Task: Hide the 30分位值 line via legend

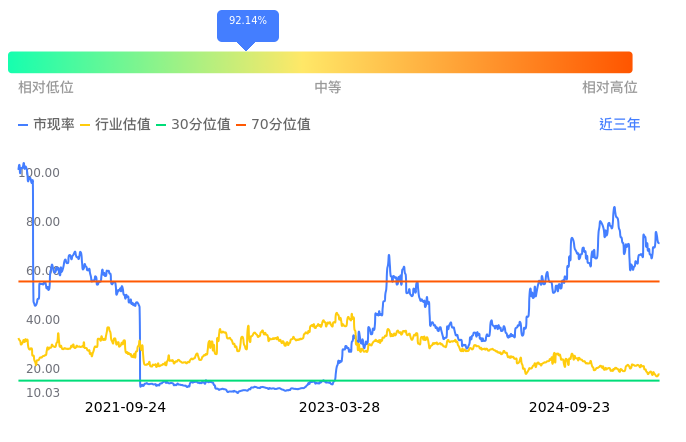Action: click(x=193, y=124)
